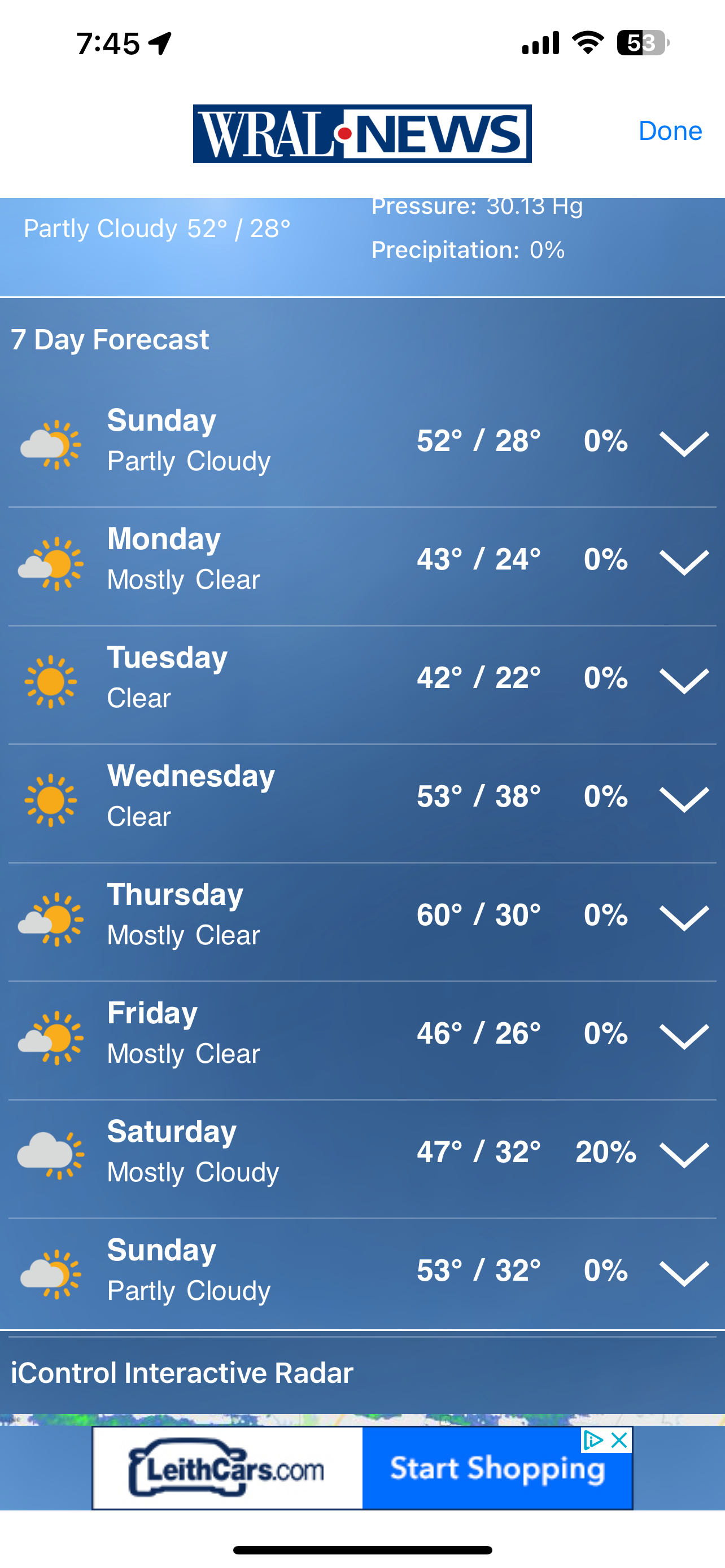Expand Thursday's forecast details
The image size is (725, 1568).
(684, 918)
